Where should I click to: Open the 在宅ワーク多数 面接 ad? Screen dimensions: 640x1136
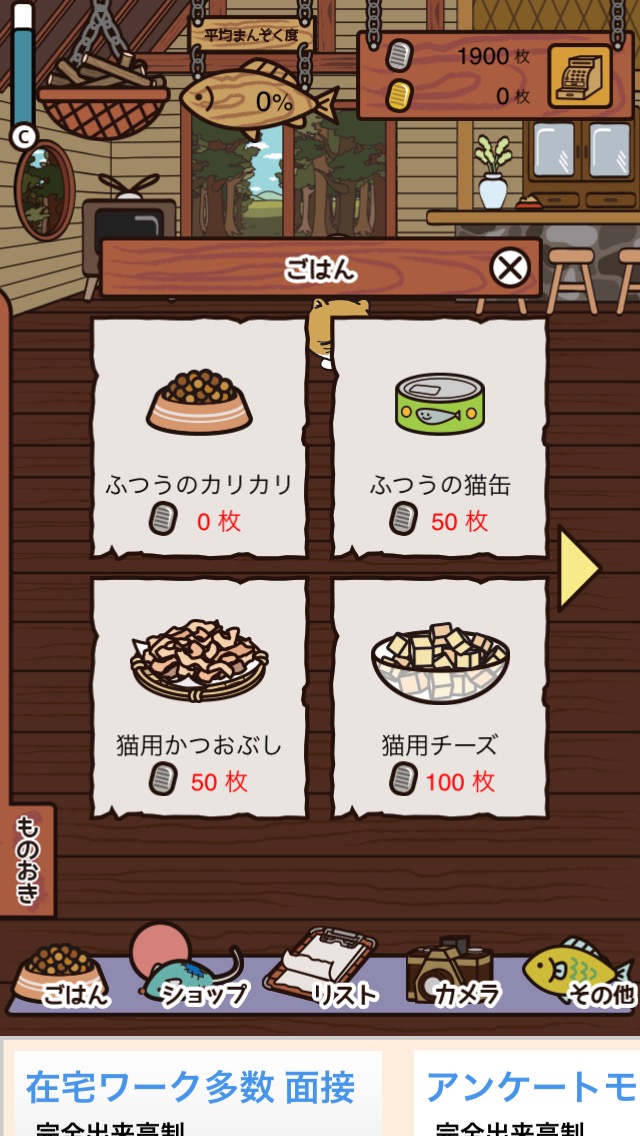(x=190, y=1090)
